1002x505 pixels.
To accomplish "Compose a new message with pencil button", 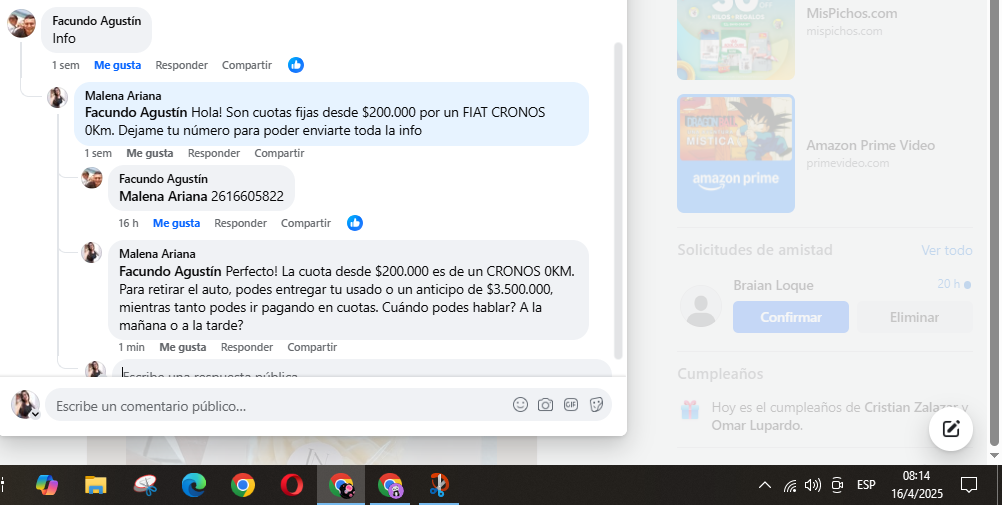I will (951, 429).
